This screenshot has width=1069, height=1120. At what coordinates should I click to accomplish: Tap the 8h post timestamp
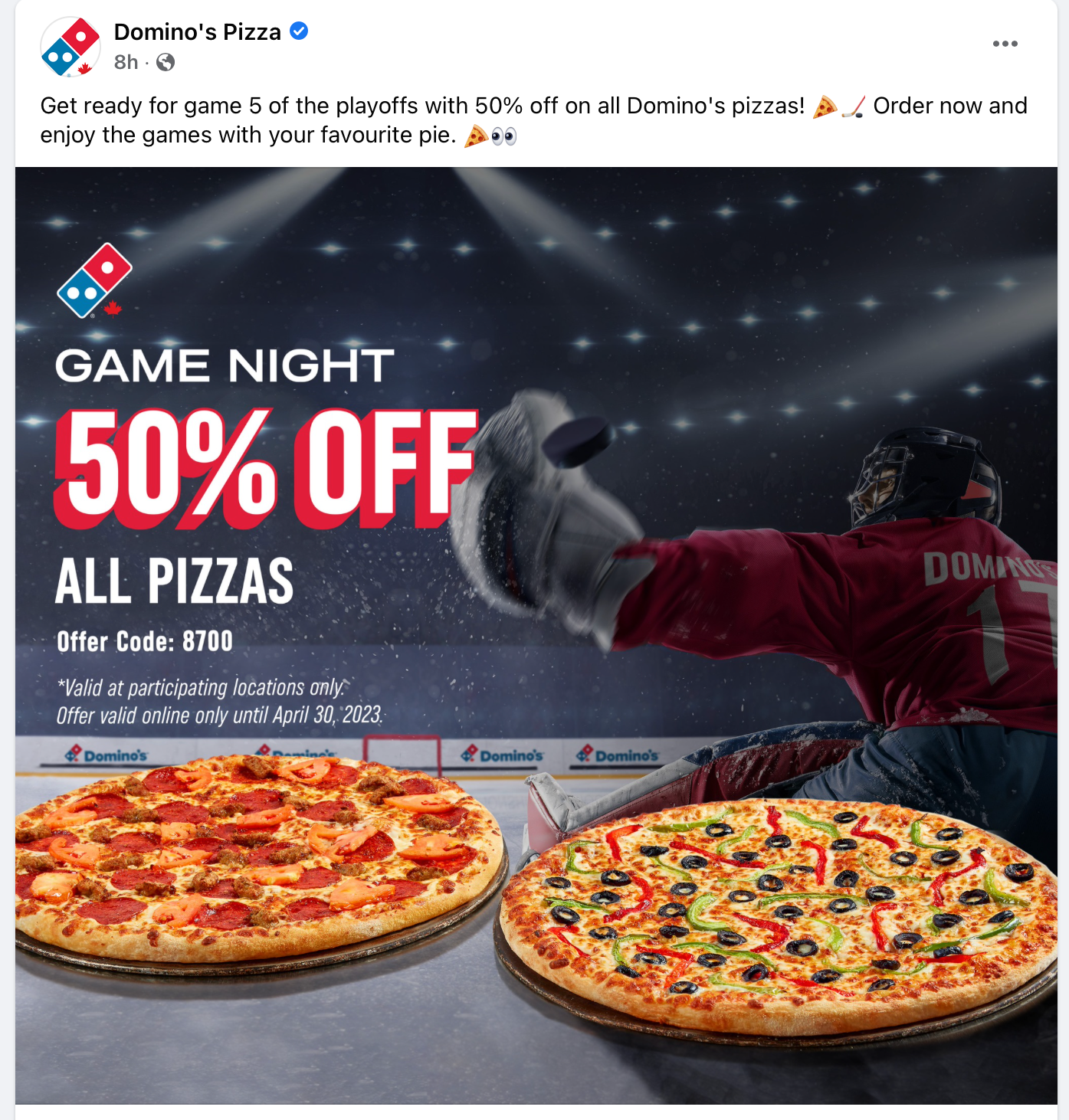point(126,62)
